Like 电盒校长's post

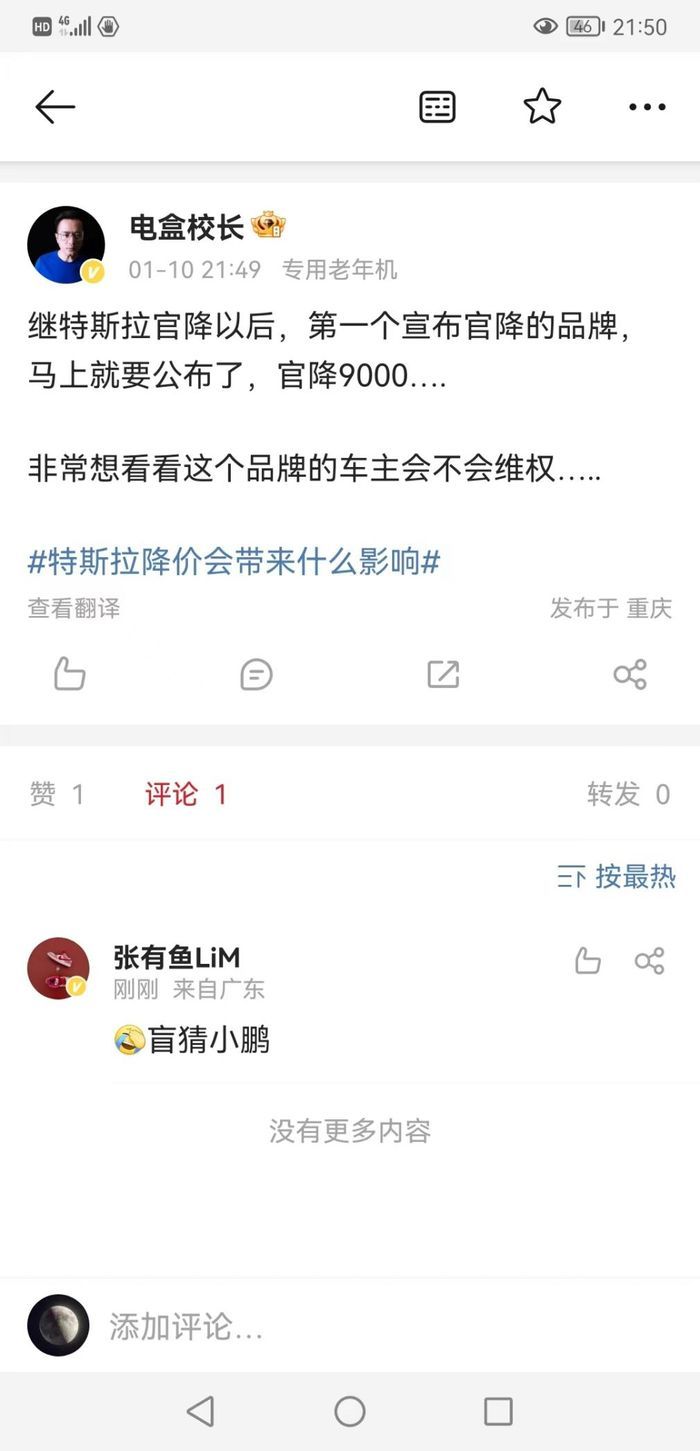point(69,674)
